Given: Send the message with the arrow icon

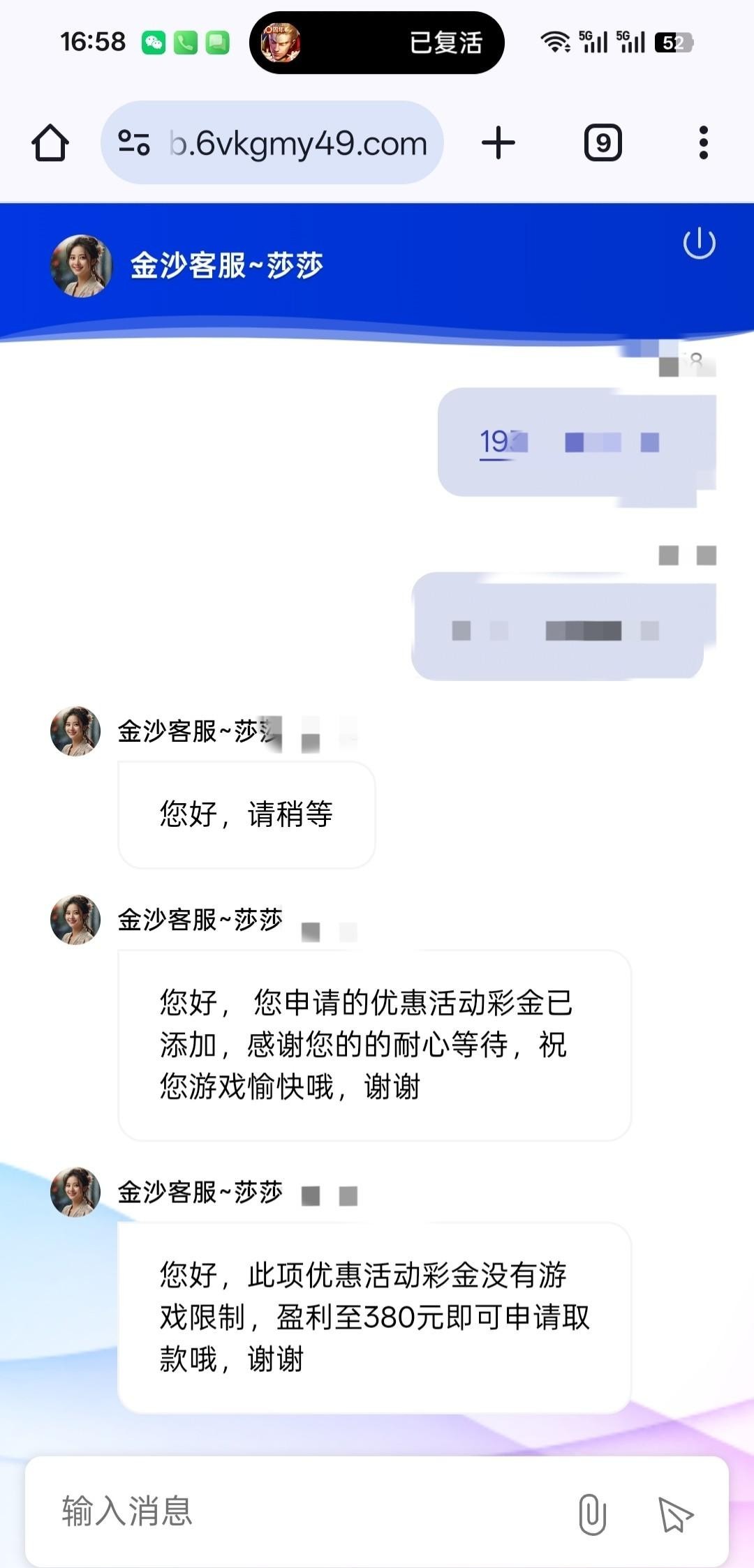Looking at the screenshot, I should (674, 1514).
